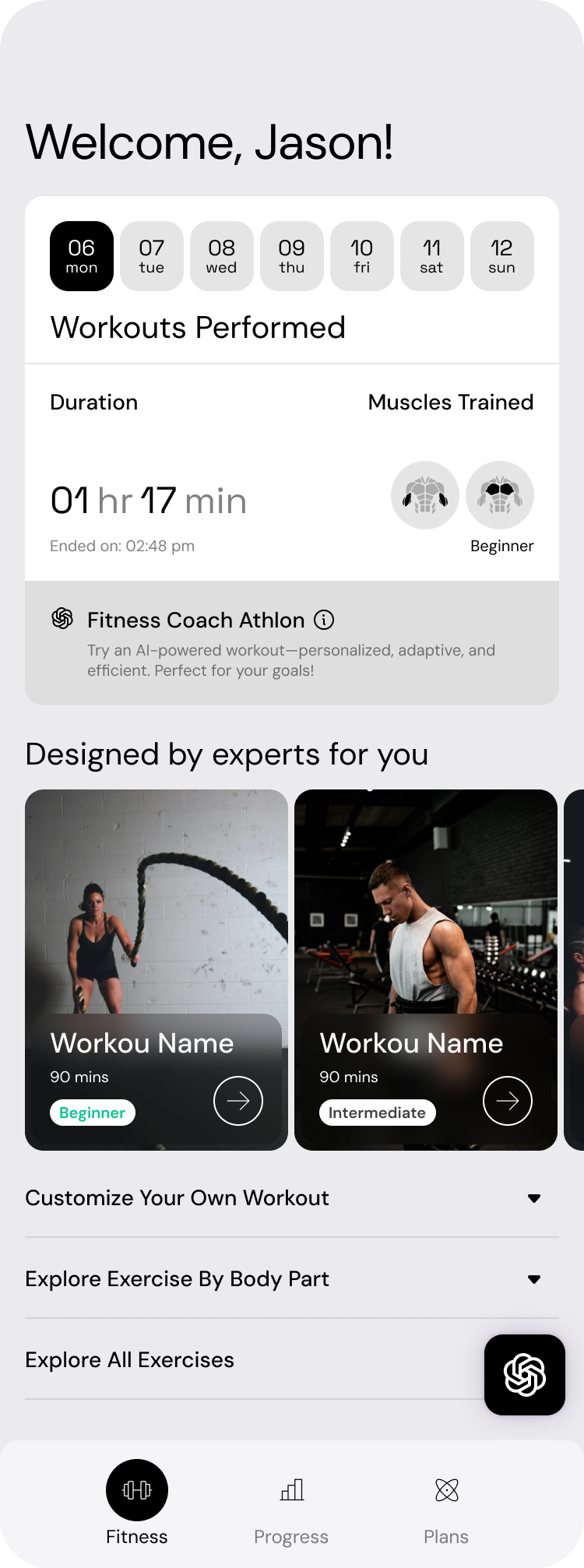
Task: Select Wednesday 08 date chip
Action: [222, 256]
